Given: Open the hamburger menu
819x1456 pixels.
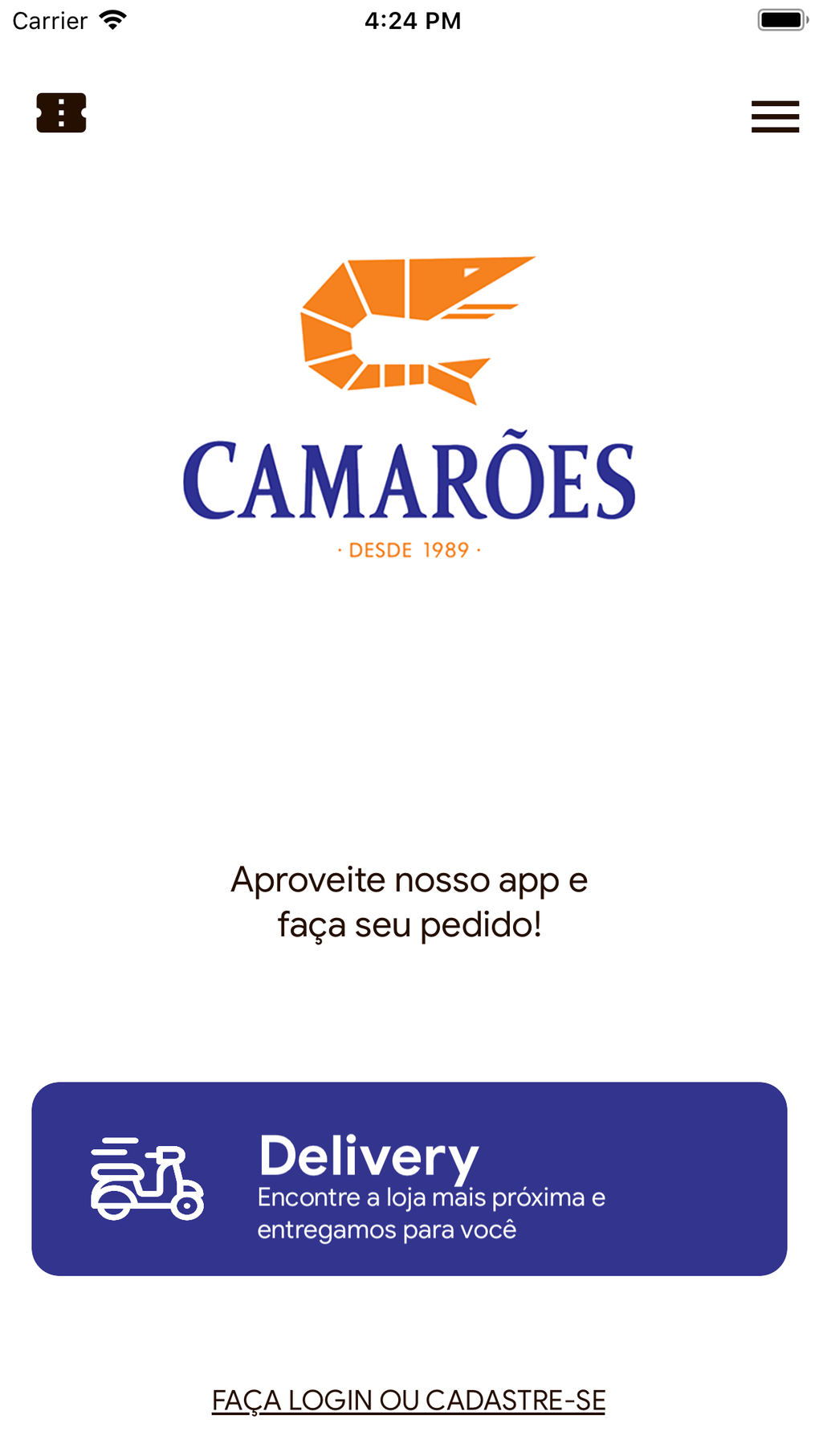Looking at the screenshot, I should 775,116.
